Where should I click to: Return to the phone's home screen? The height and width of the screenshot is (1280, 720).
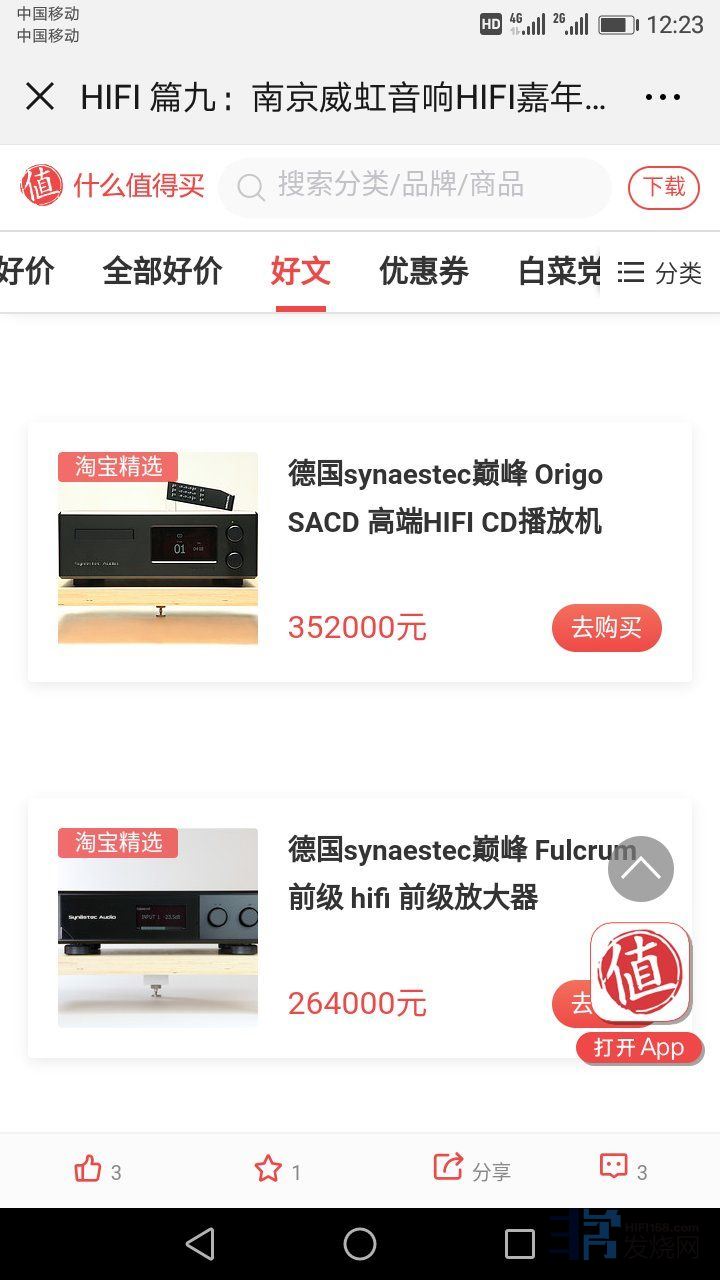pyautogui.click(x=360, y=1244)
